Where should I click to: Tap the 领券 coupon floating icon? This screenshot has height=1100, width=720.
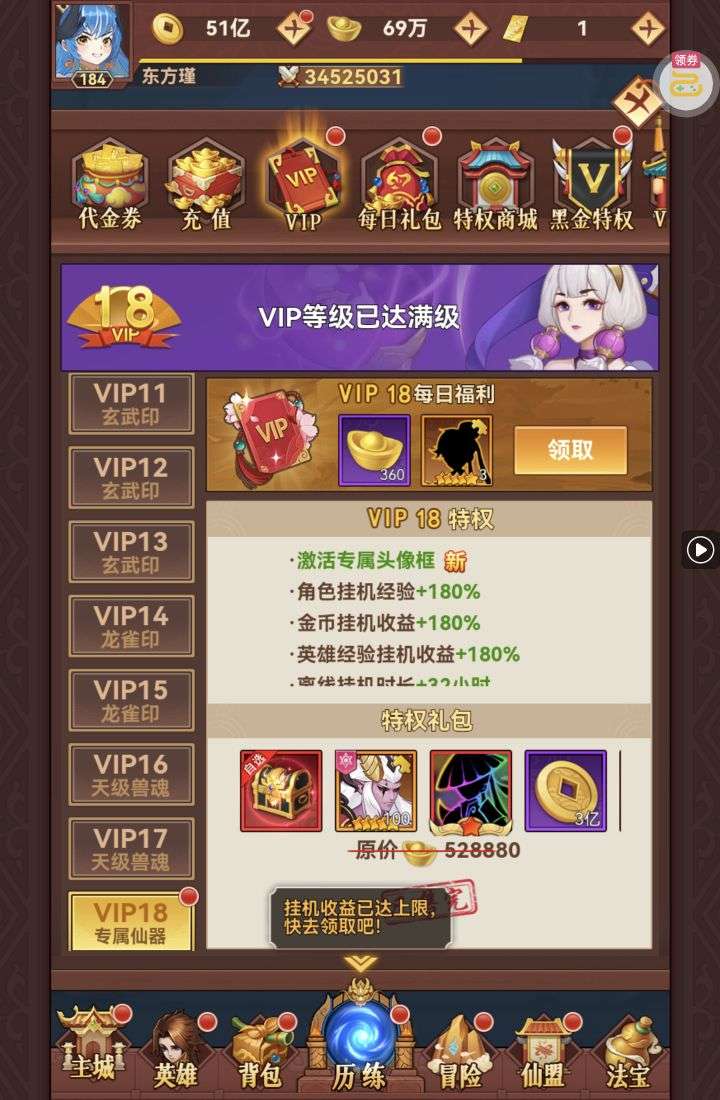point(686,84)
